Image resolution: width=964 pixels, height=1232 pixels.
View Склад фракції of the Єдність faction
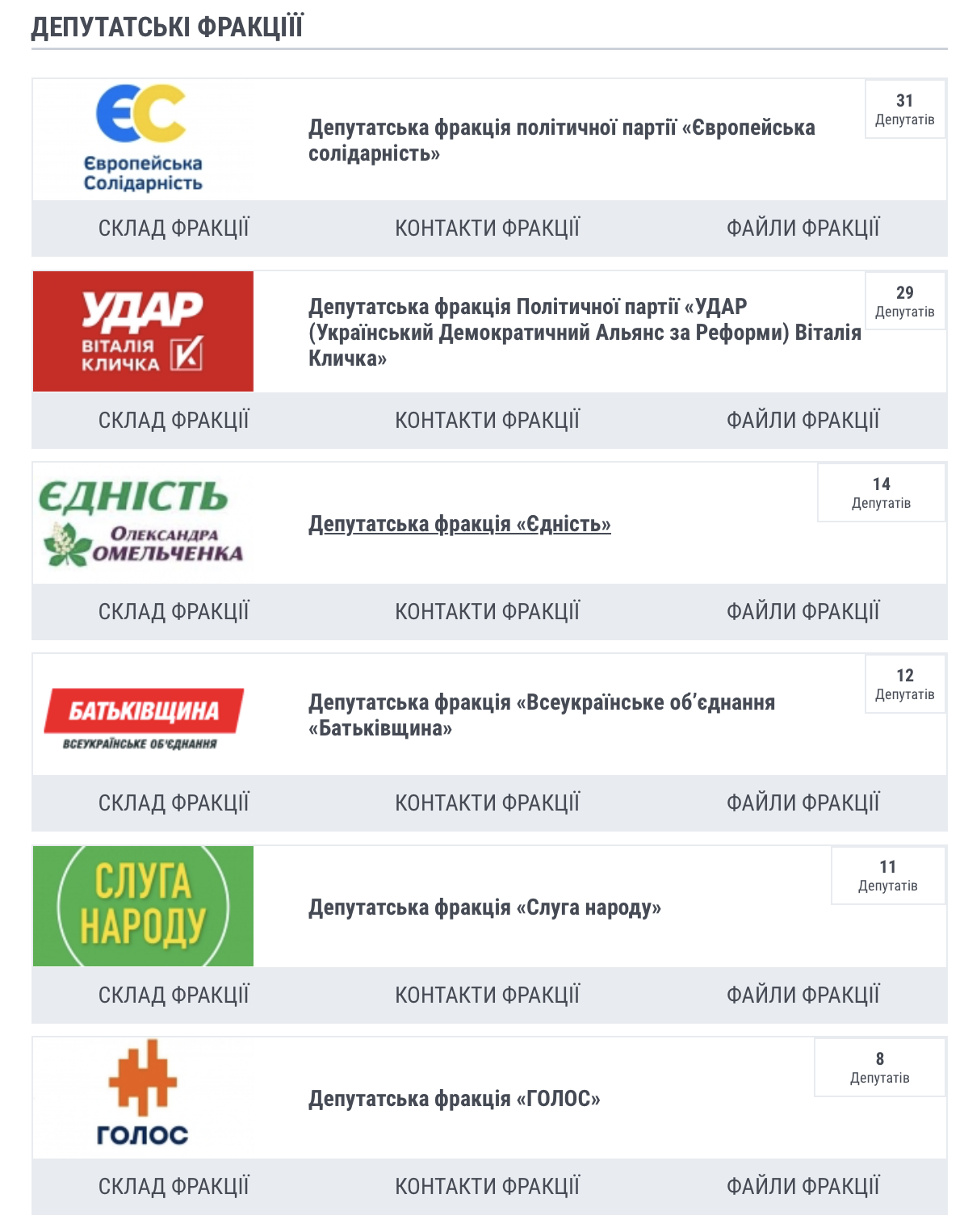tap(174, 612)
